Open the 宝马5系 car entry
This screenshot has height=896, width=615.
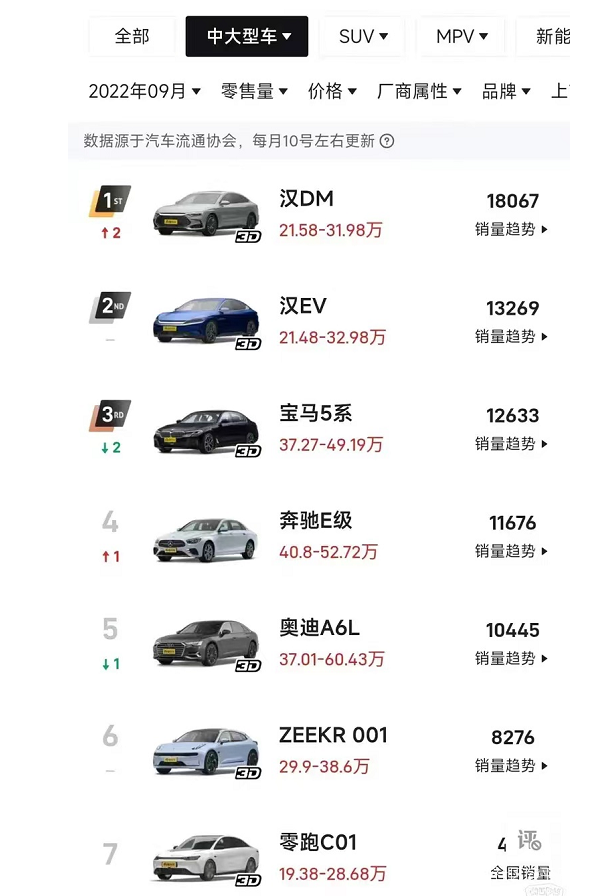315,414
